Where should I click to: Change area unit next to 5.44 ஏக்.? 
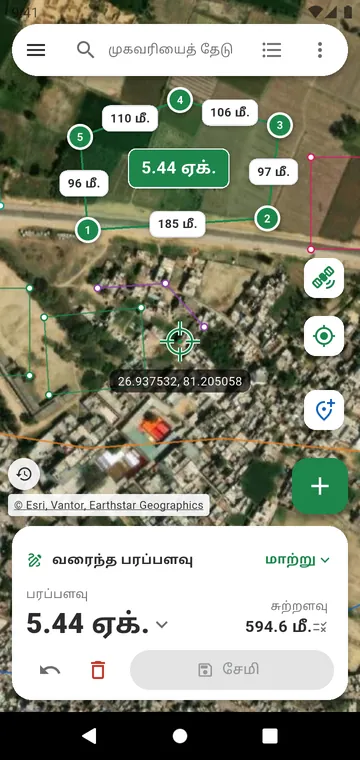(162, 624)
